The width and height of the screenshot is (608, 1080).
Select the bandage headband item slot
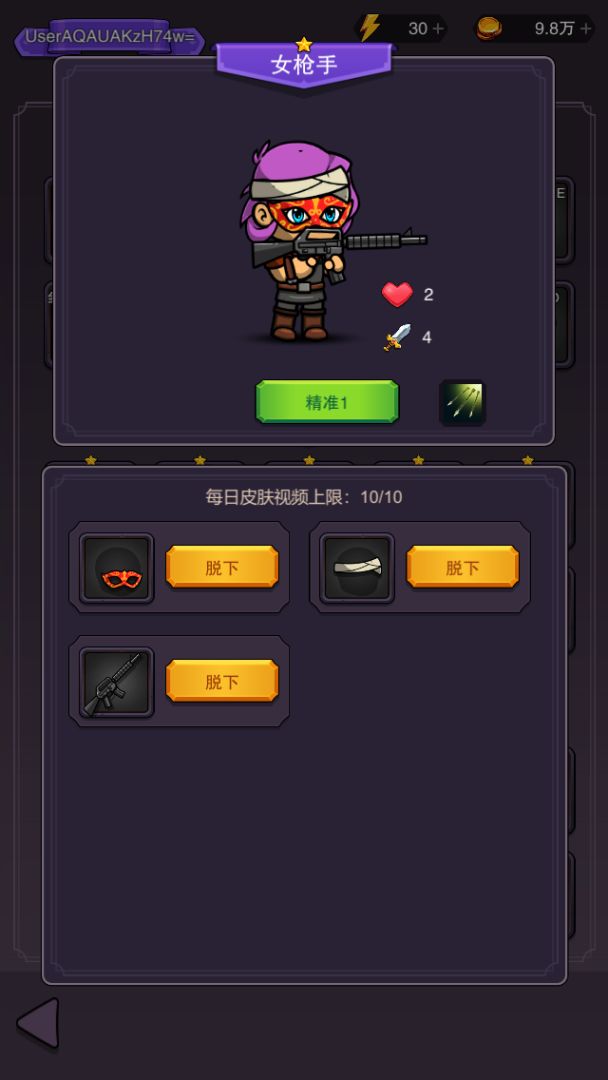click(x=357, y=568)
